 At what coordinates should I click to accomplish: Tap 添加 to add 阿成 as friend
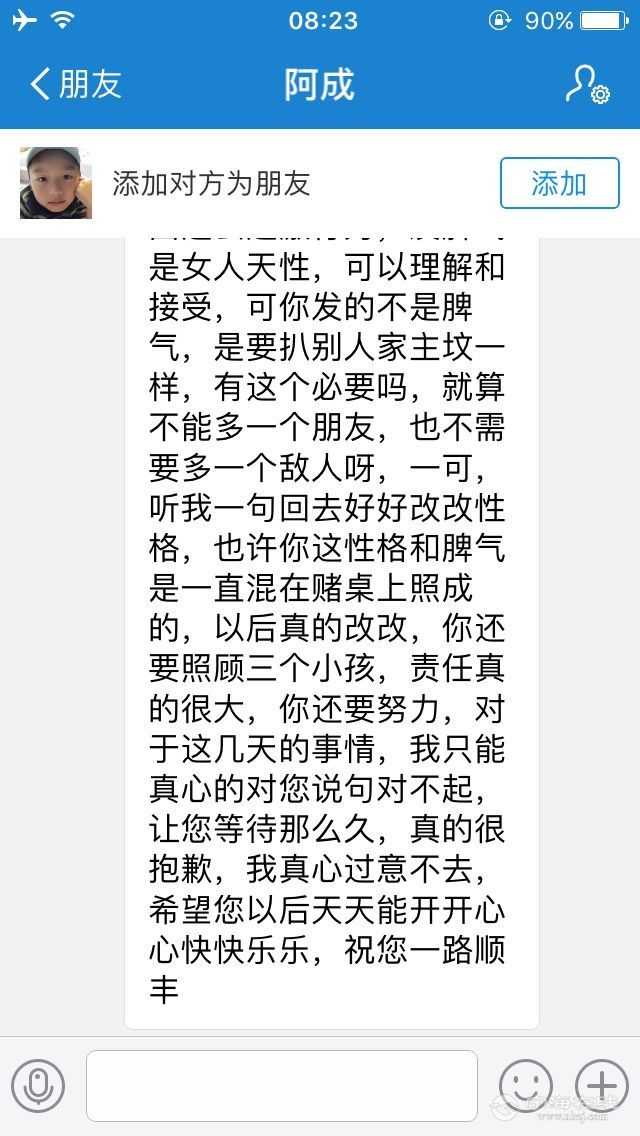pyautogui.click(x=559, y=183)
